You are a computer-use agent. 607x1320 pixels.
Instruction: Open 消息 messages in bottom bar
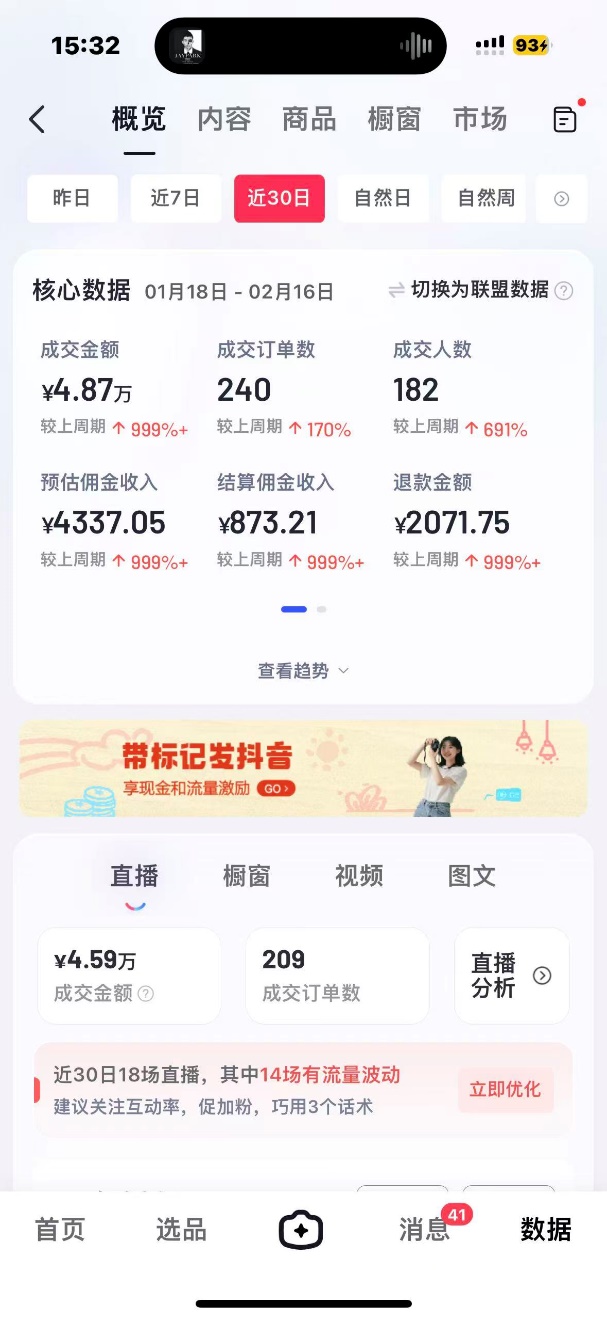point(425,1230)
